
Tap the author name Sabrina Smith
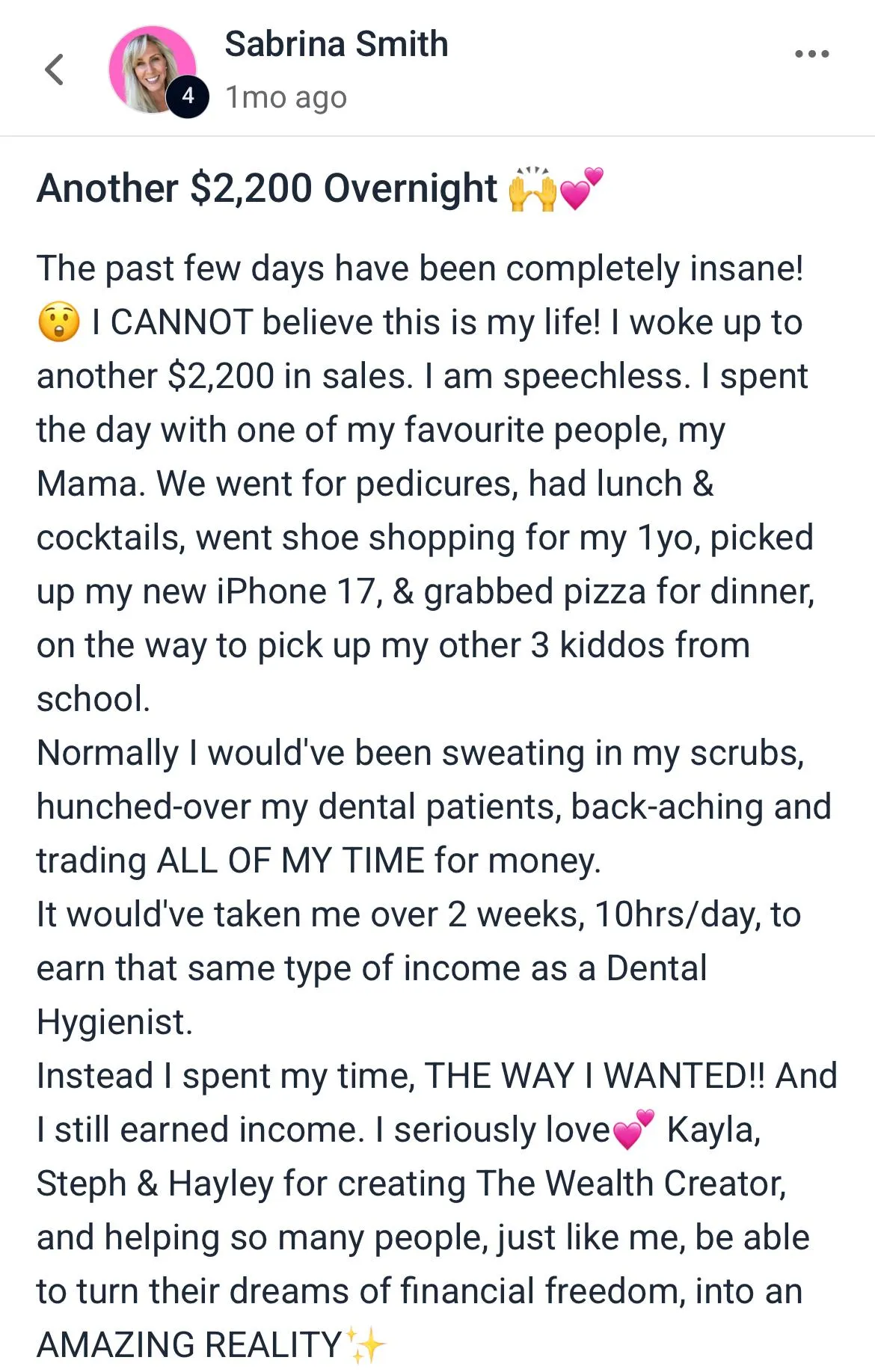click(x=336, y=44)
